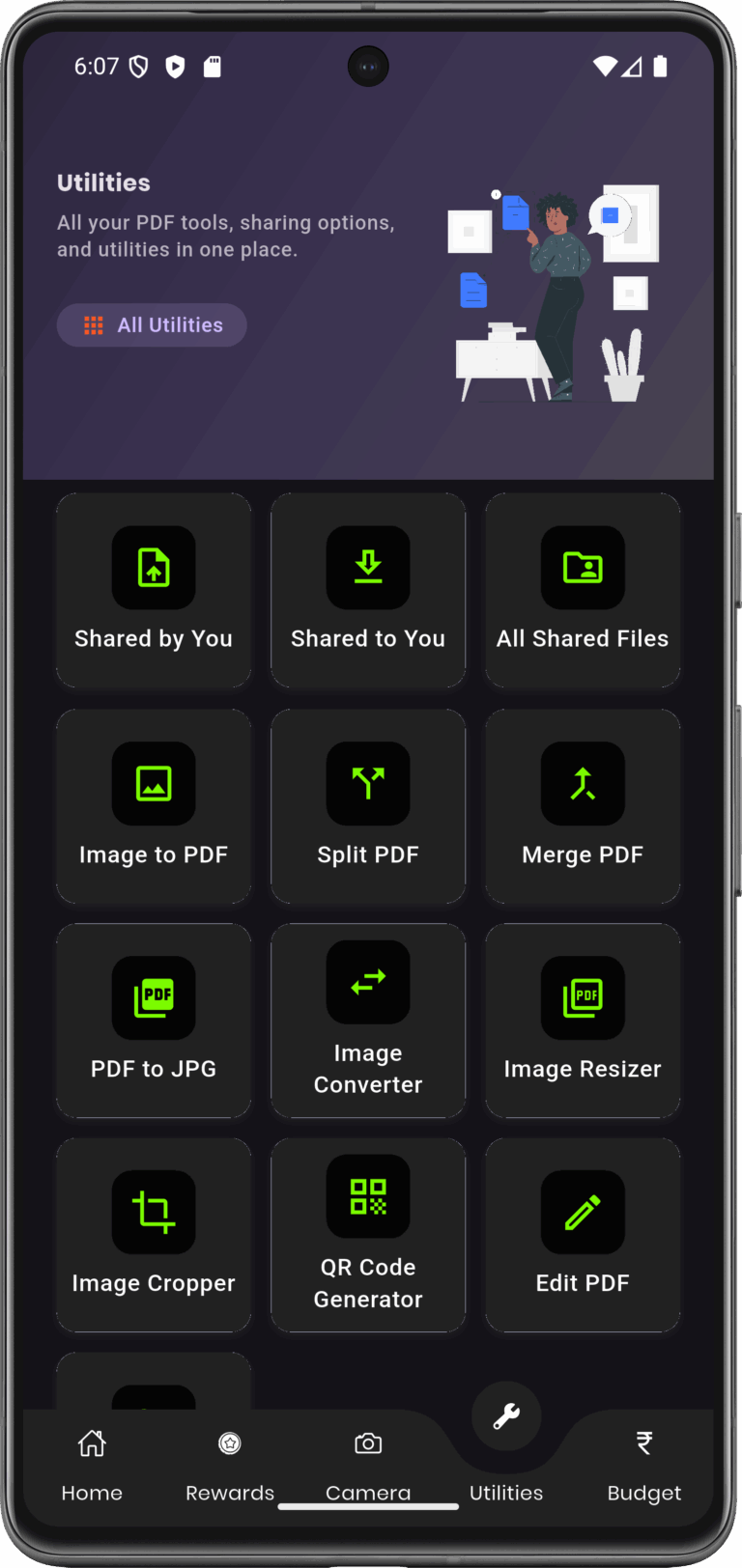Open the QR Code Generator

click(368, 1235)
